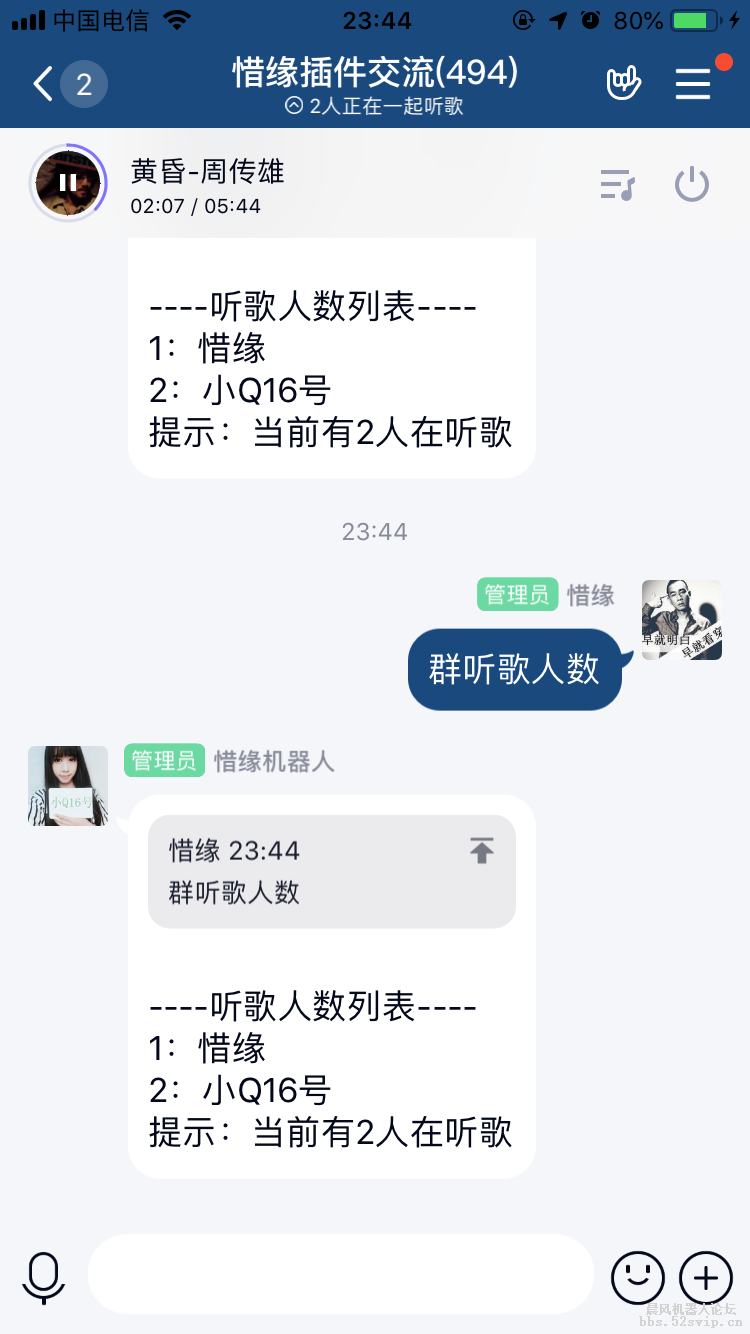Open the emoji smiley icon
Viewport: 750px width, 1334px height.
tap(637, 1277)
